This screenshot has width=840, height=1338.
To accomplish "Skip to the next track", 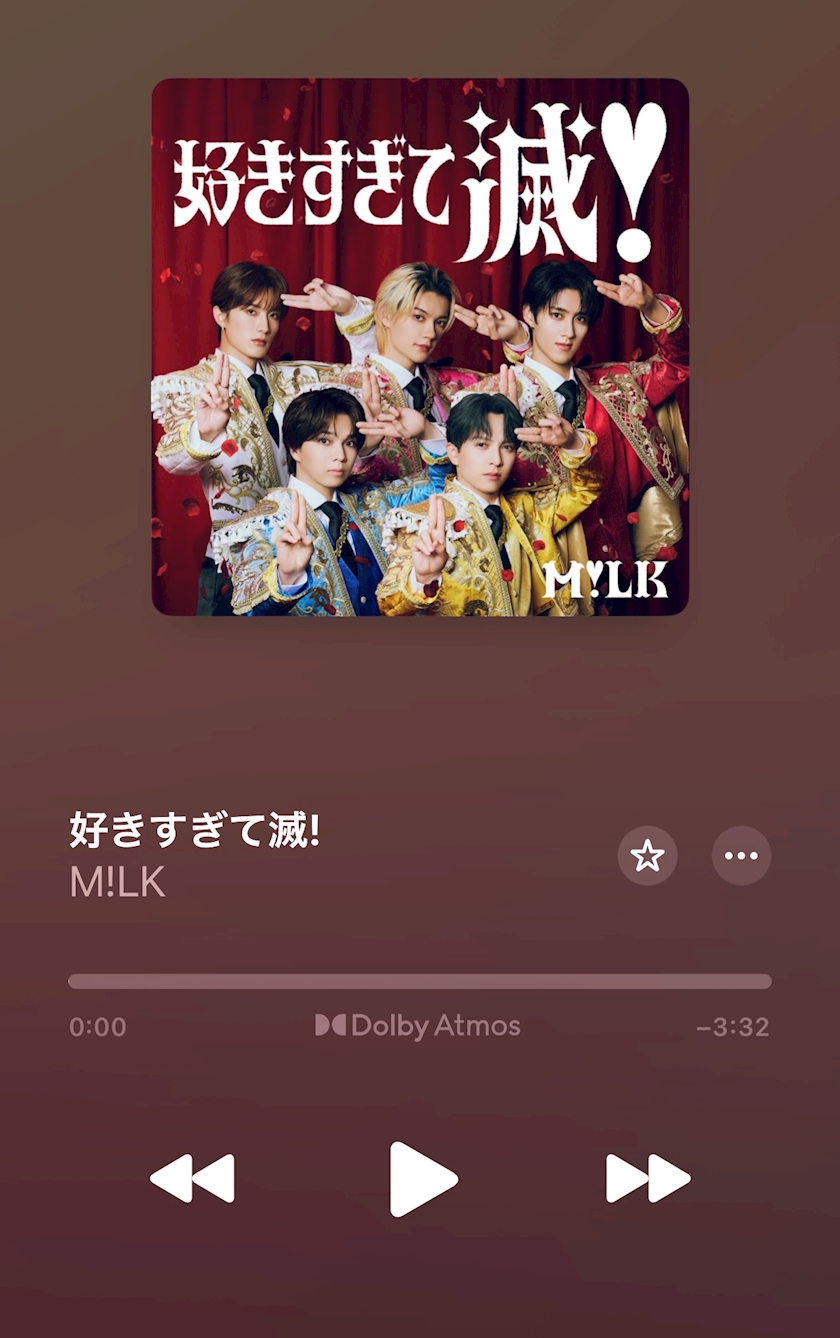I will click(648, 1178).
